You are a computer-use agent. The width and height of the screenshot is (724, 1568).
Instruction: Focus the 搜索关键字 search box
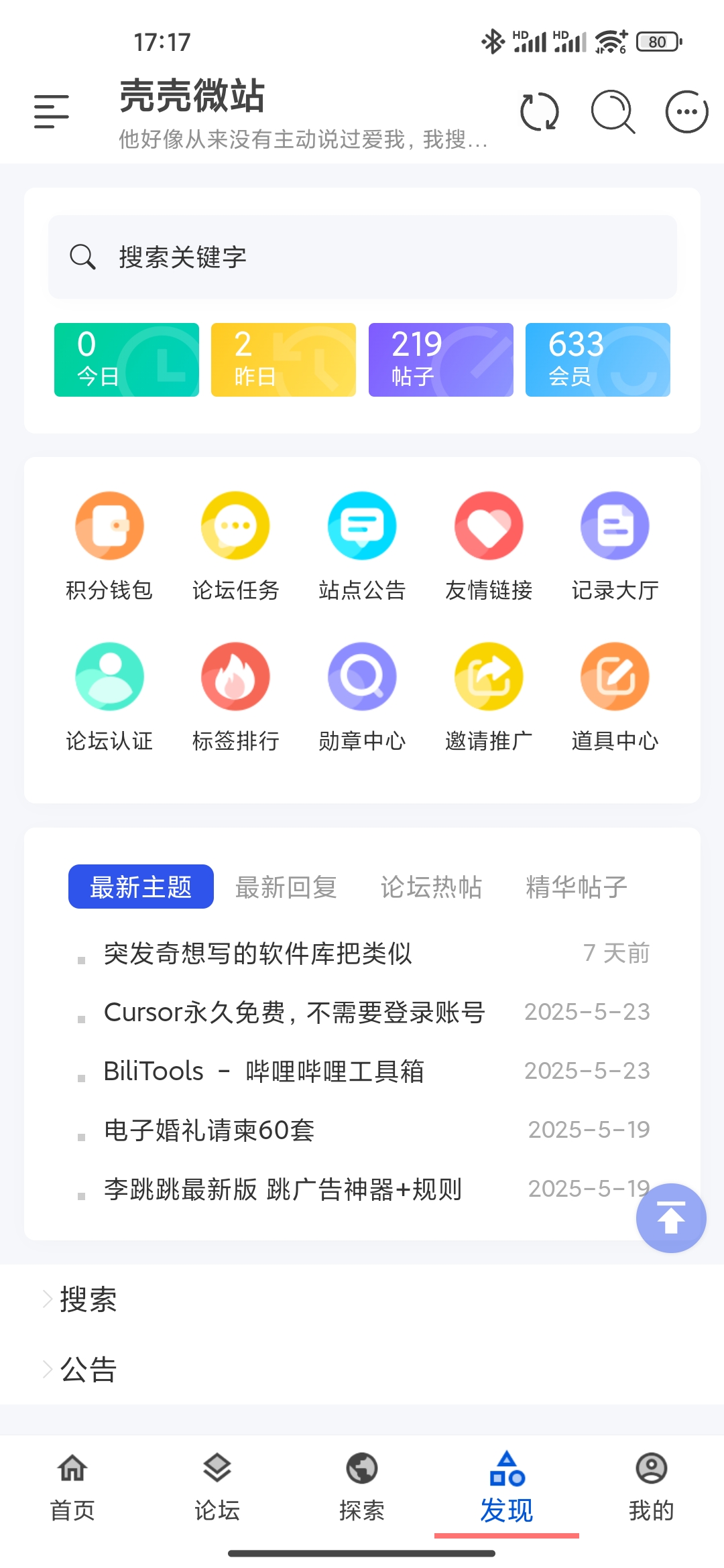coord(362,257)
